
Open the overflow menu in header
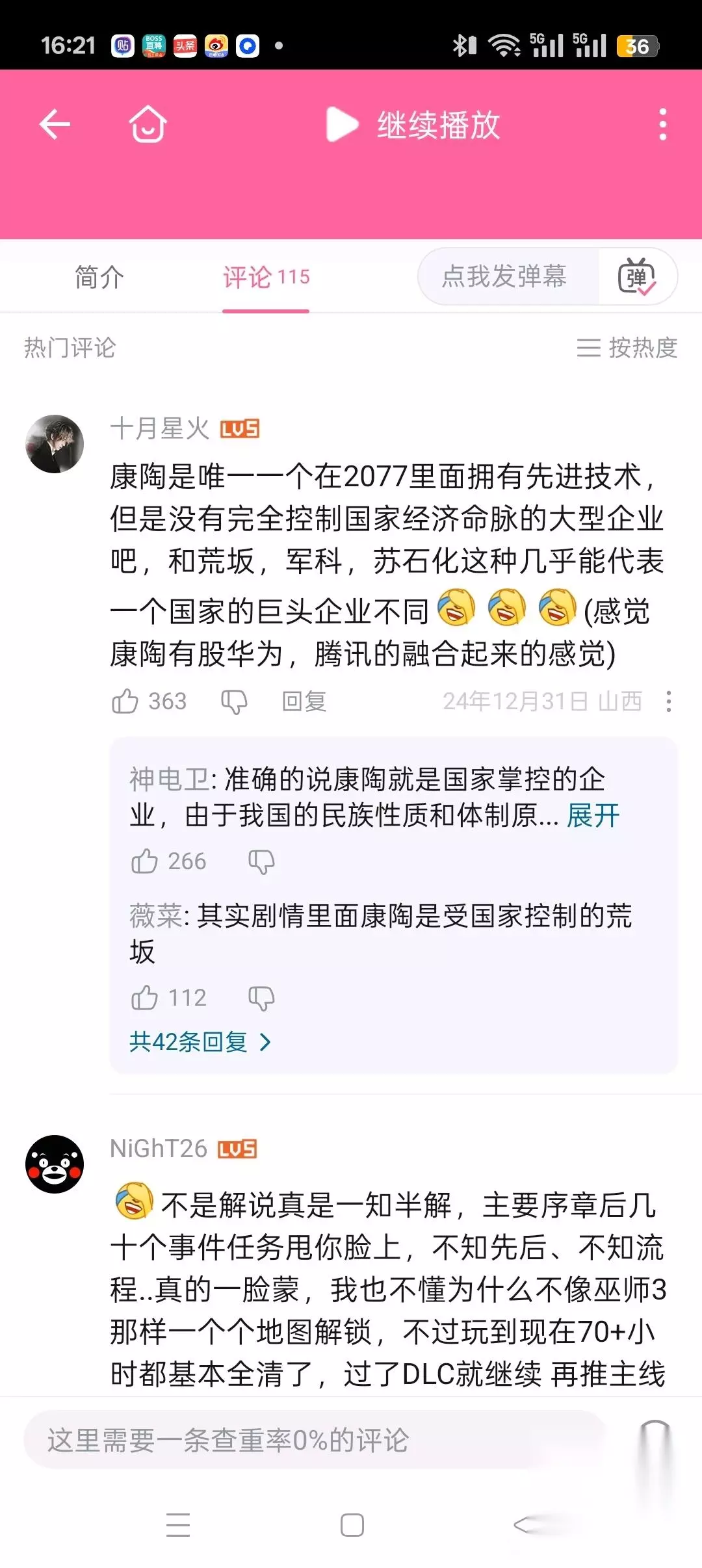pyautogui.click(x=662, y=124)
